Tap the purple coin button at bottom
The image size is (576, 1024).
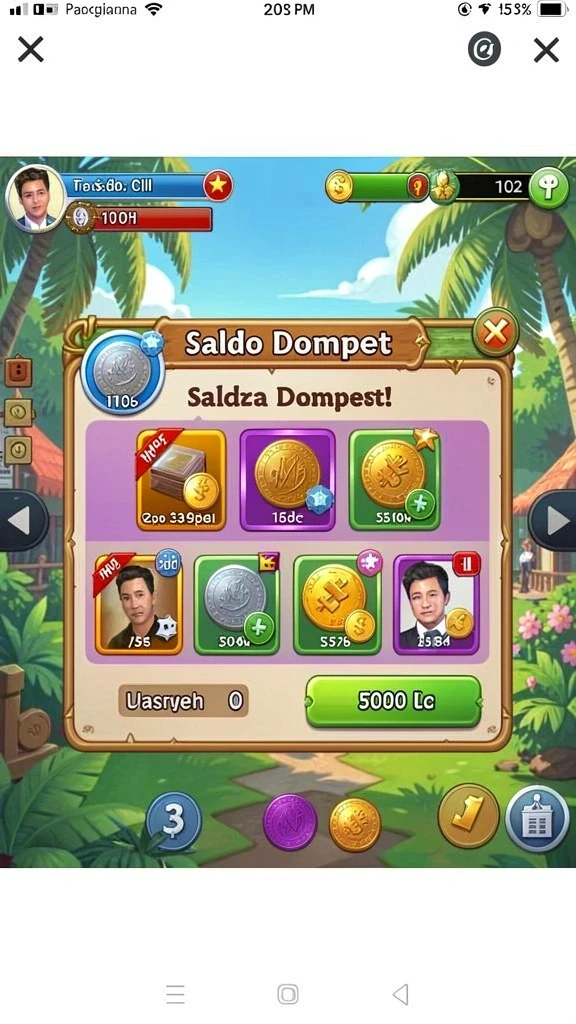click(290, 822)
